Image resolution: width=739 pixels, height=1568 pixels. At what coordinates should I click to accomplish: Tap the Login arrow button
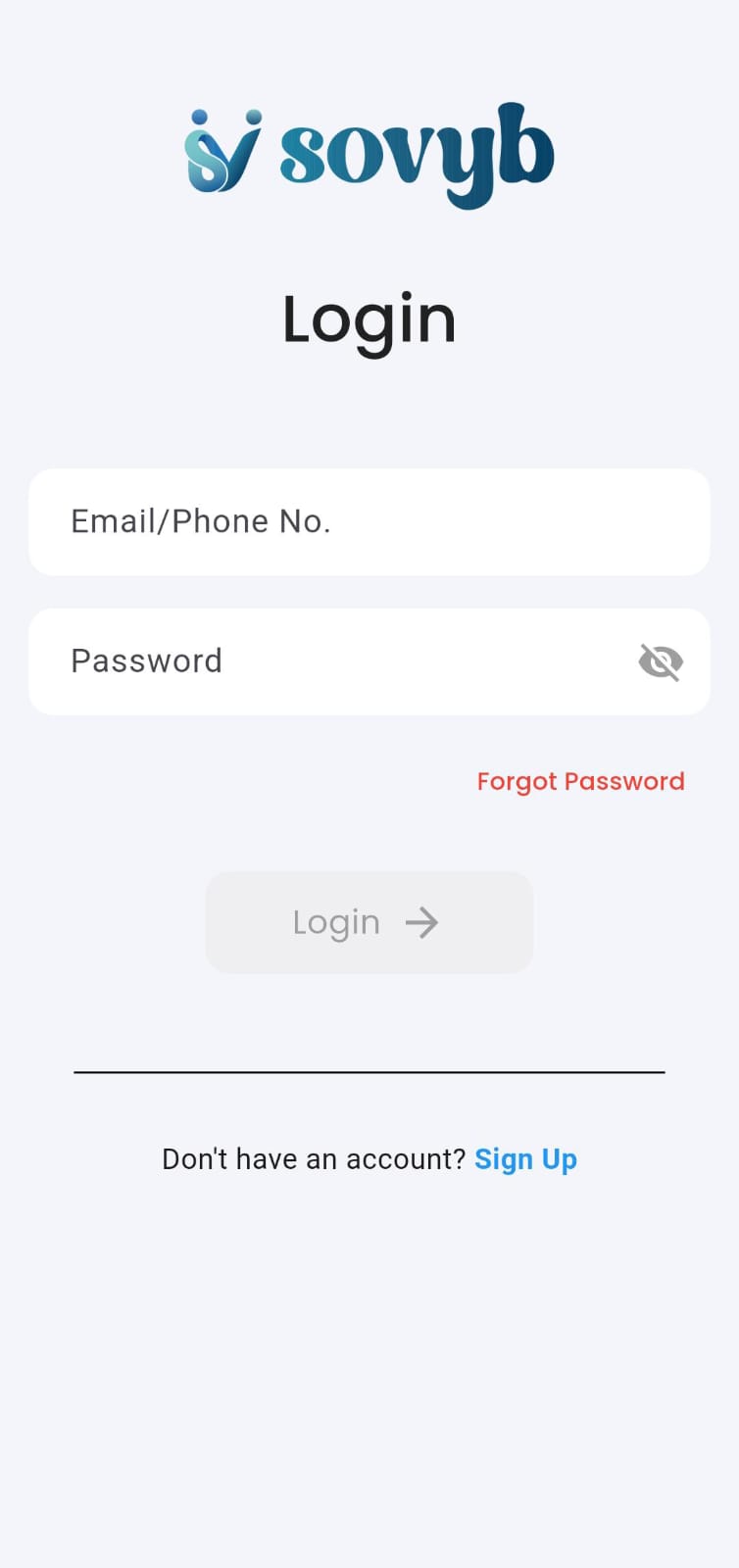point(369,922)
